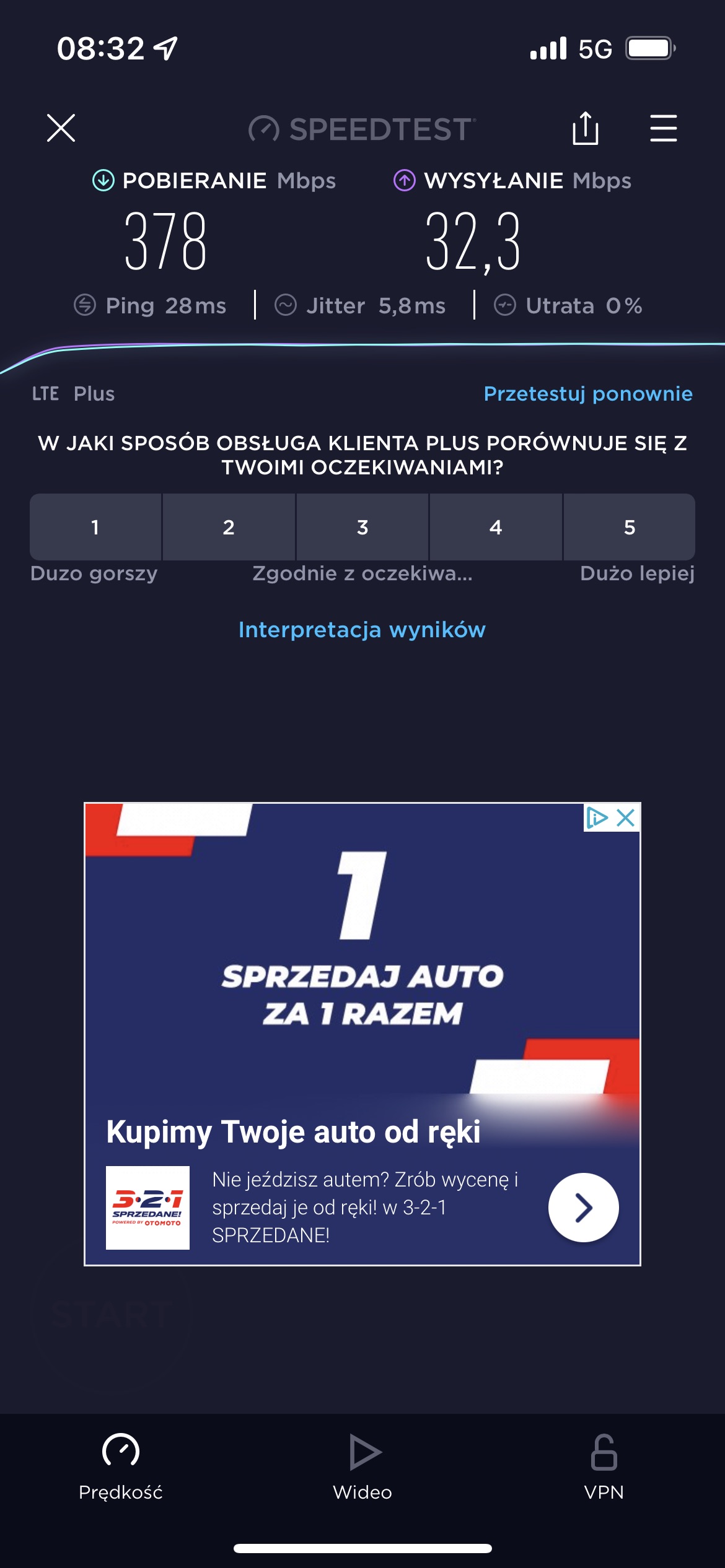Share the speed test result
The height and width of the screenshot is (1568, 725).
585,128
